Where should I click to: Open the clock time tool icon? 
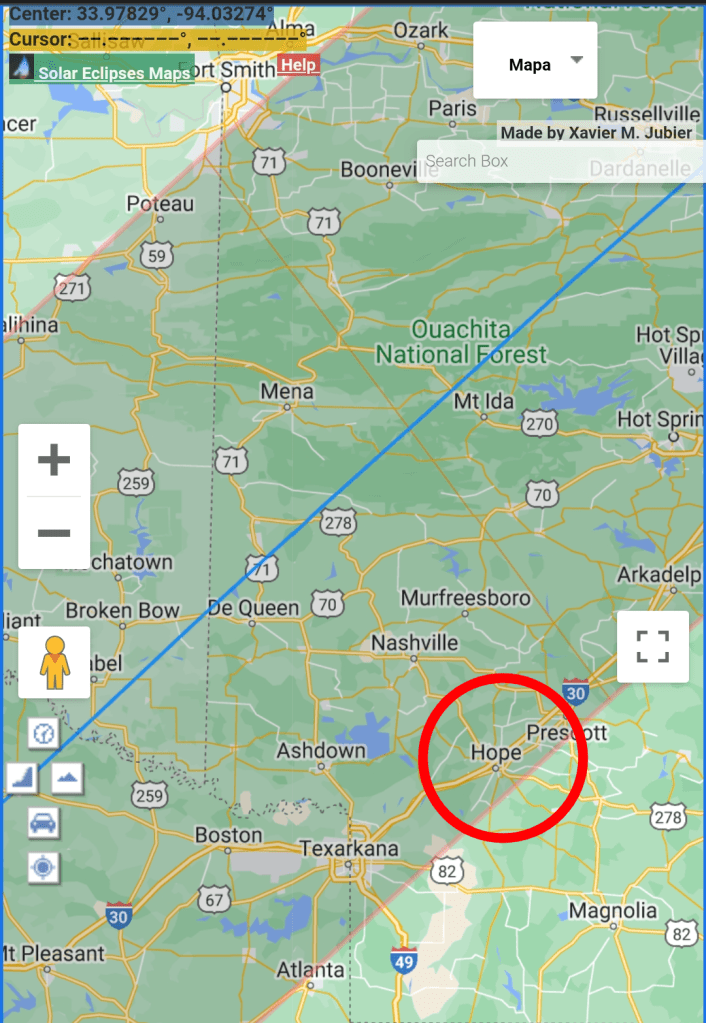pos(42,733)
